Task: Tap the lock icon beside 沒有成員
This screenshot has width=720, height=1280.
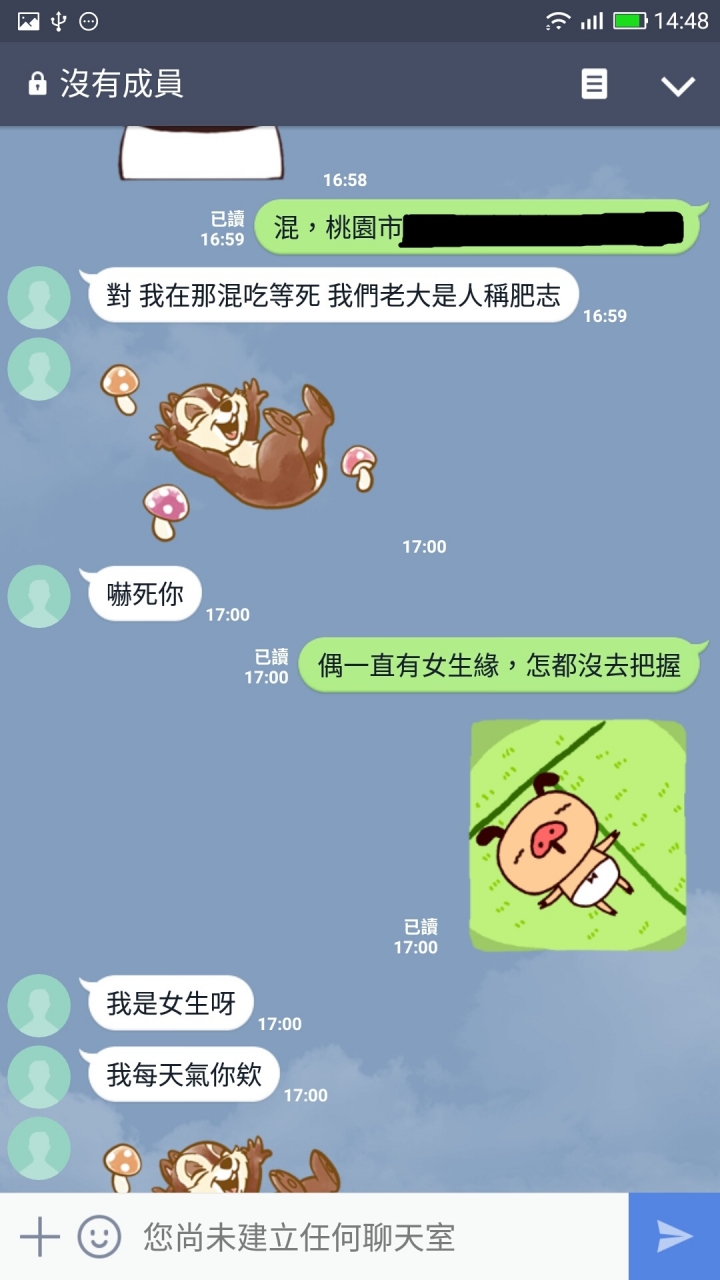Action: click(36, 84)
